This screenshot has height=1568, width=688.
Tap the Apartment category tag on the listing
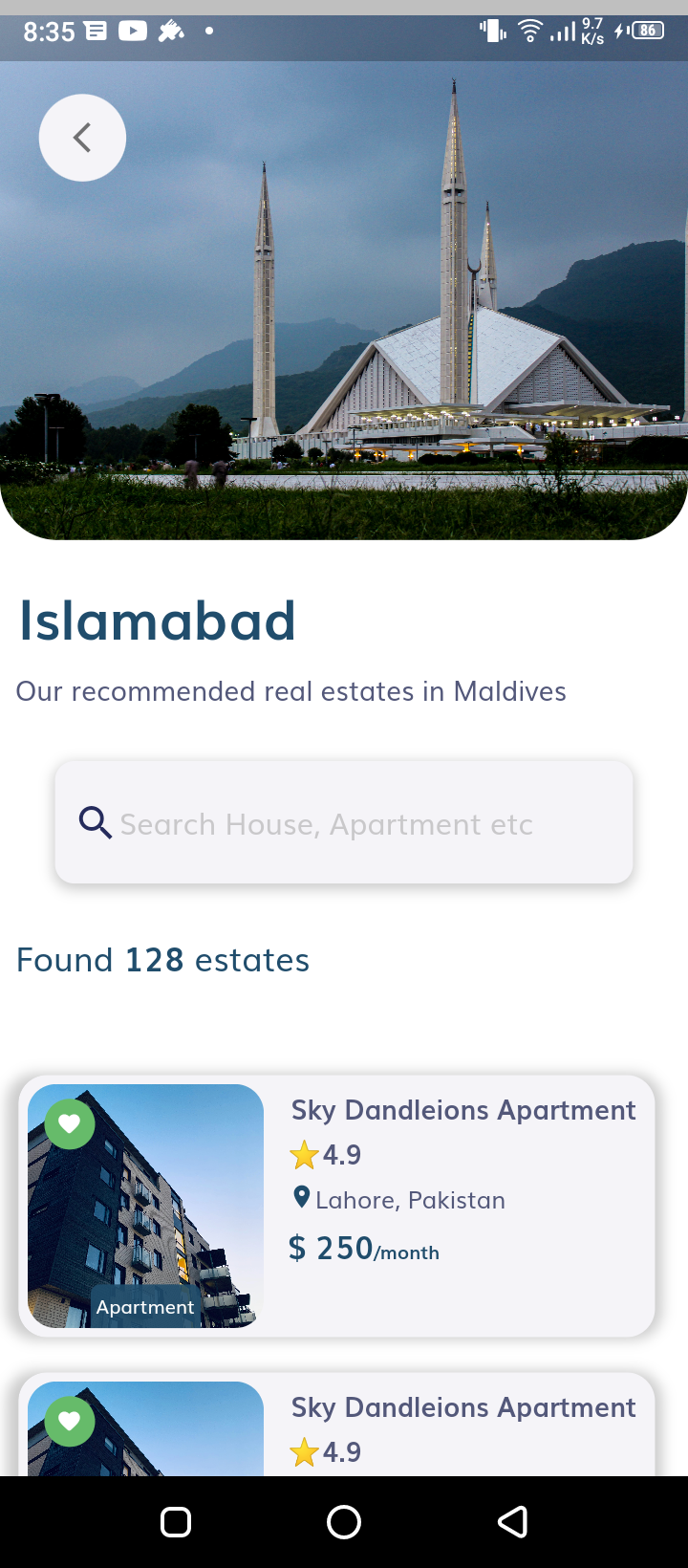click(x=144, y=1306)
